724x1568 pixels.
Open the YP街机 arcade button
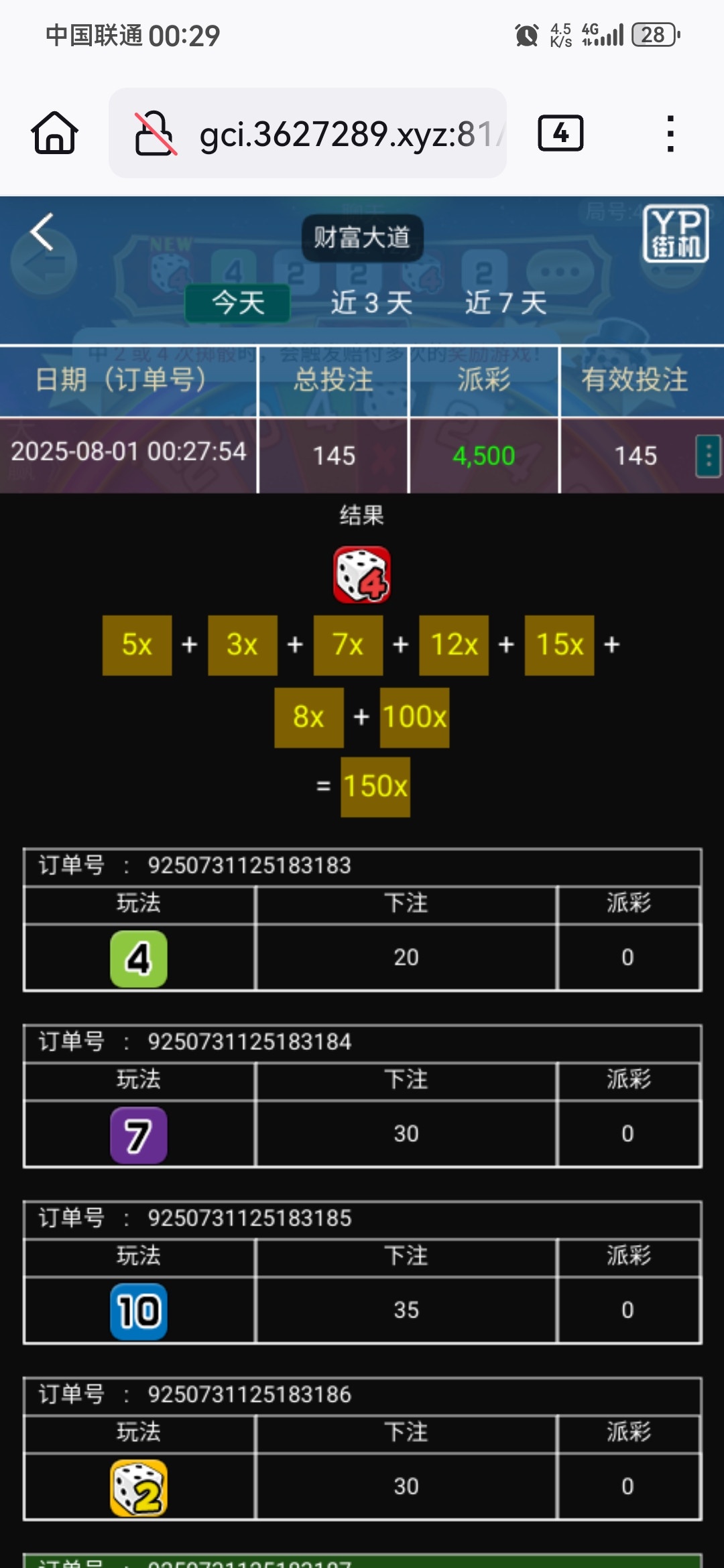tap(675, 233)
